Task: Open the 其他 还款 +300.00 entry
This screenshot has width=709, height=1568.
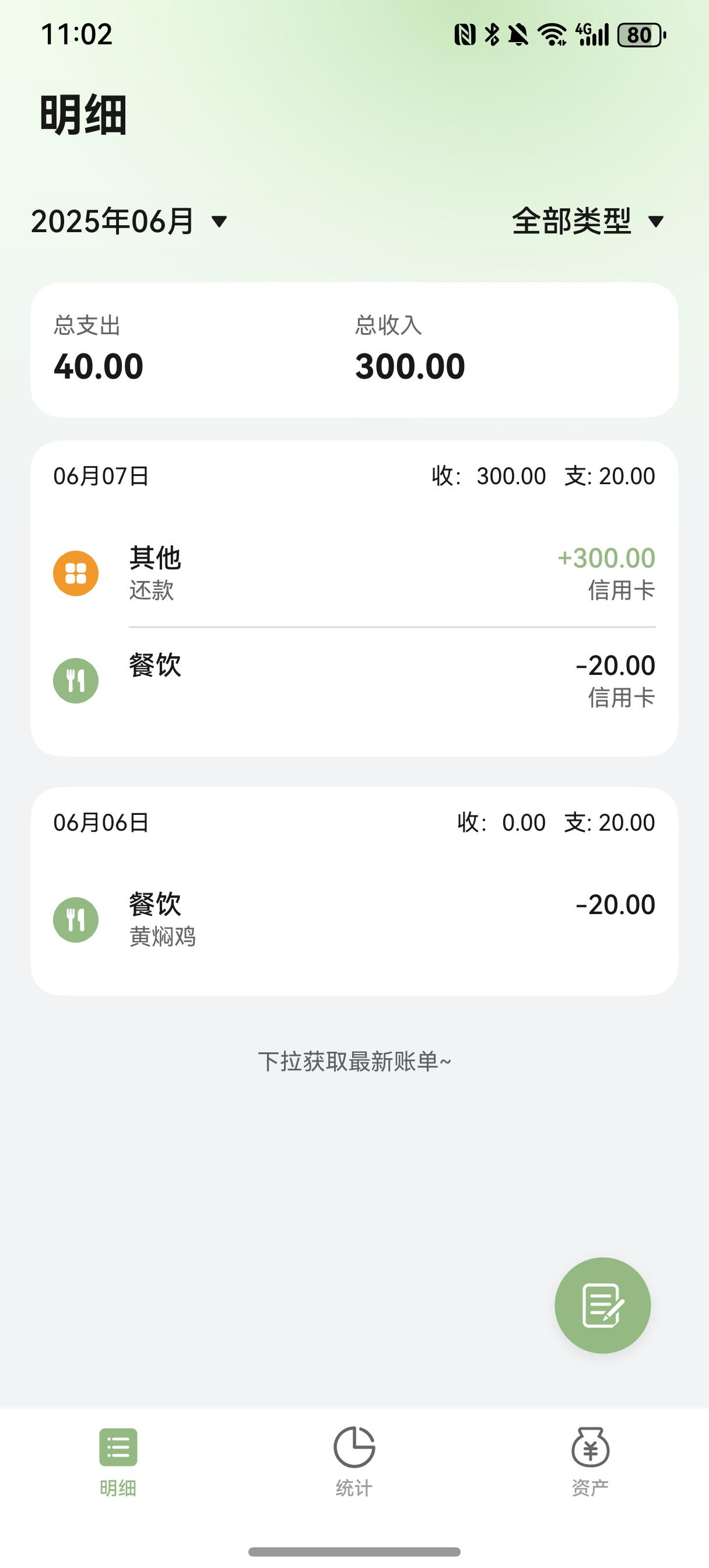Action: pos(354,573)
